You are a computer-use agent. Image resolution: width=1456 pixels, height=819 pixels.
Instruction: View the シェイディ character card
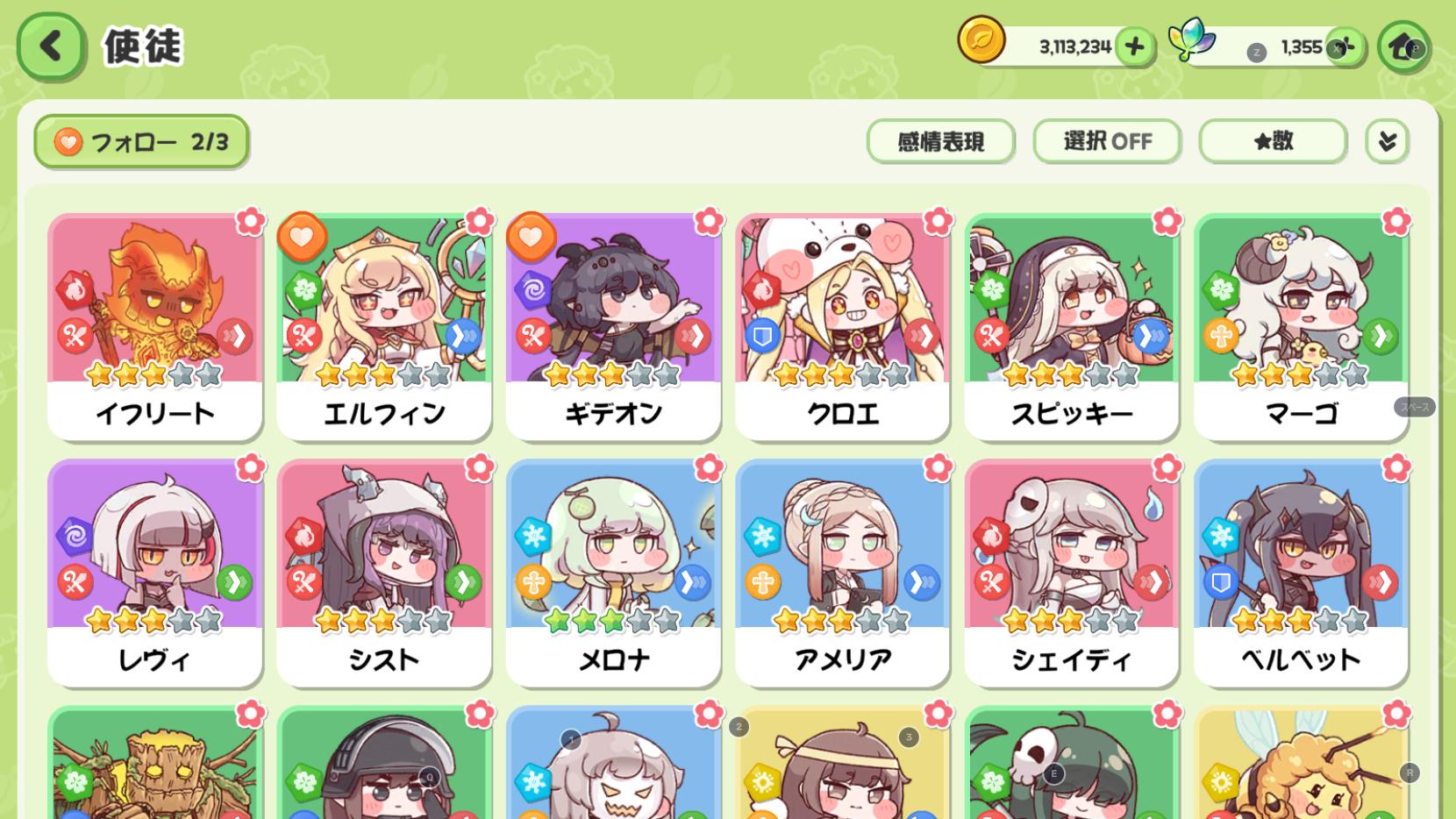point(1072,572)
